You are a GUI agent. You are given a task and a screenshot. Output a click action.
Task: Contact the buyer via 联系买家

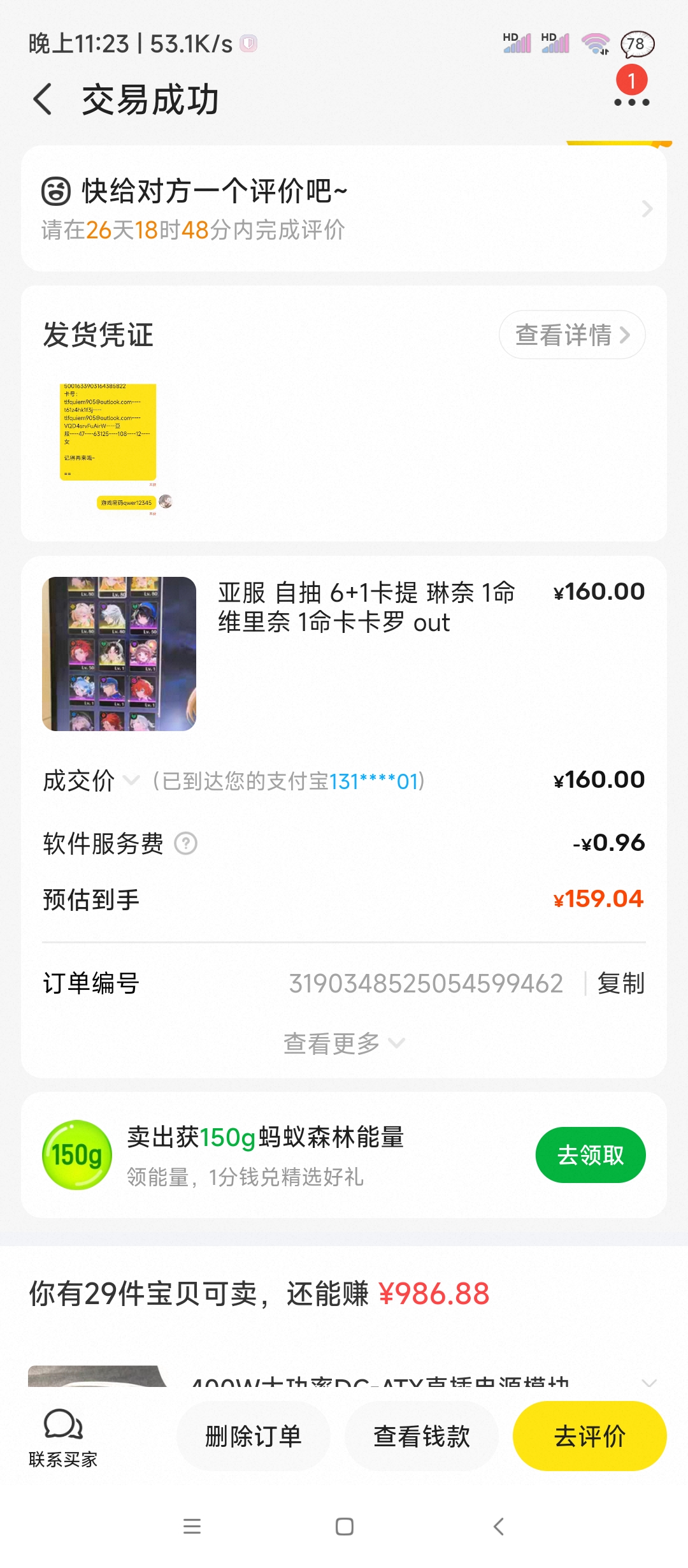[63, 1435]
